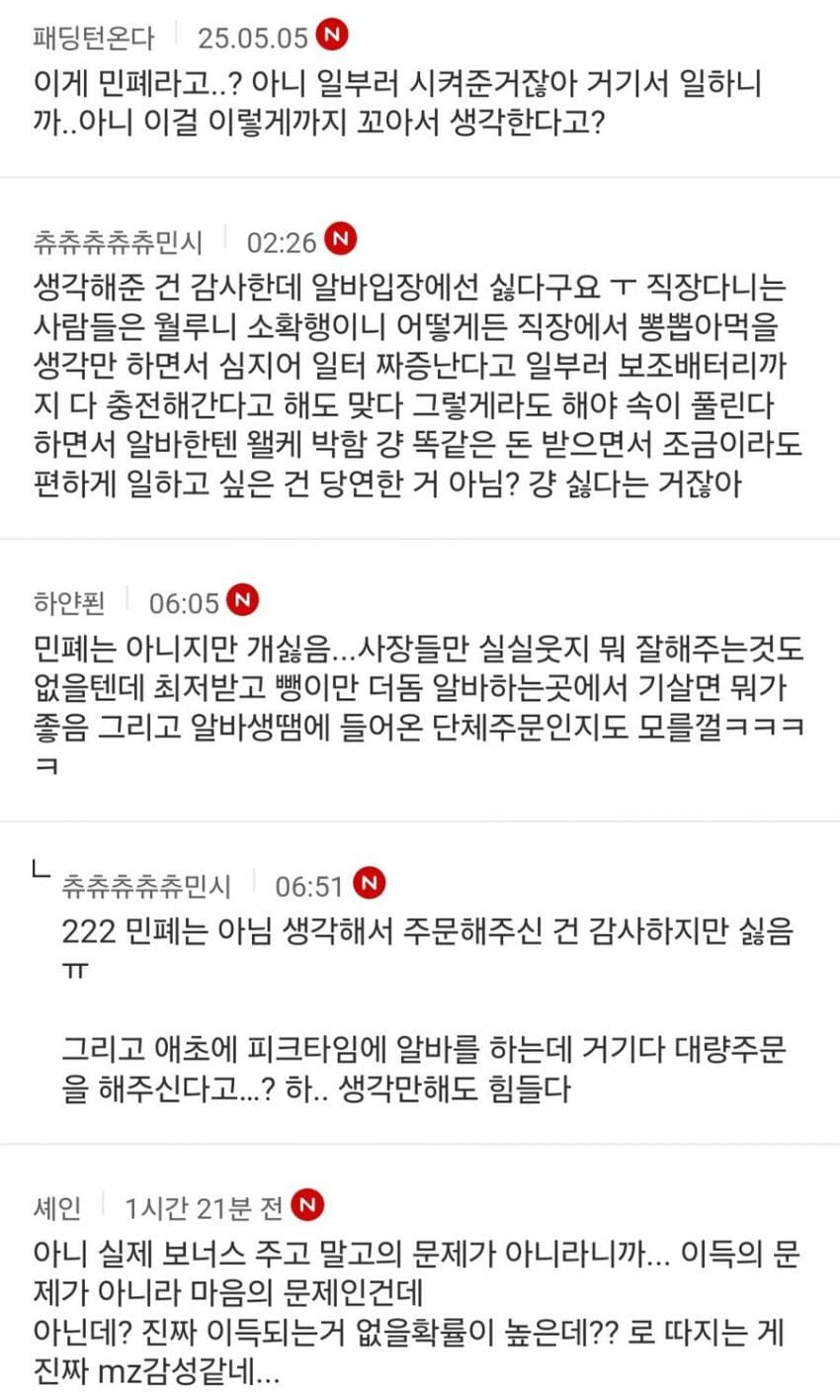Open 츄츄츄츄츄민시's name on the 06:51 reply

(146, 885)
